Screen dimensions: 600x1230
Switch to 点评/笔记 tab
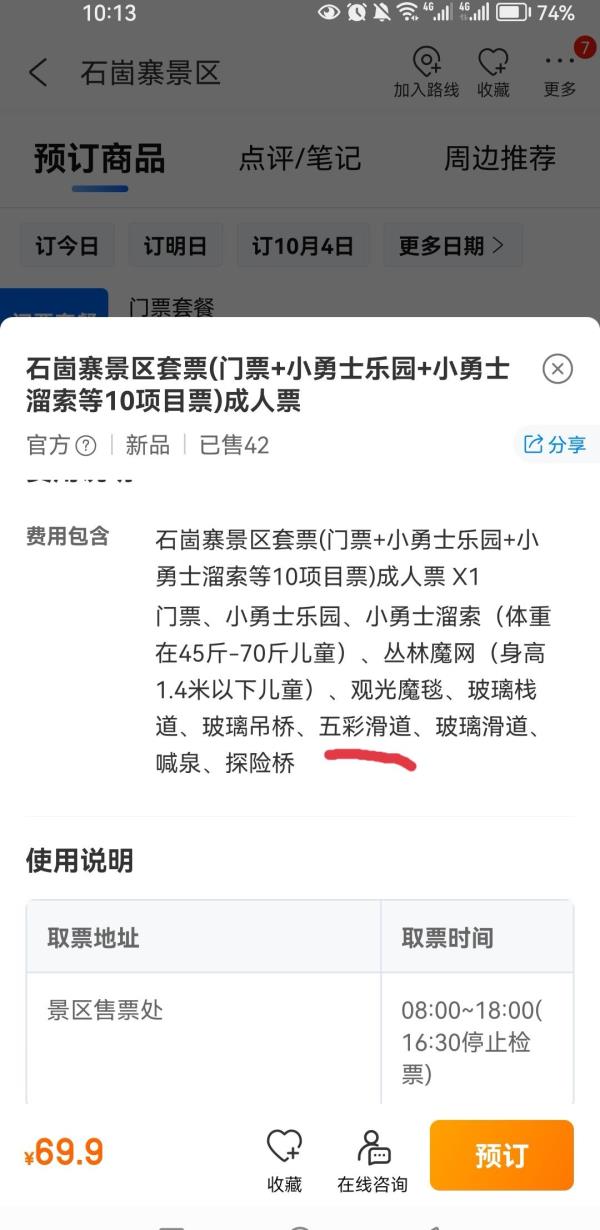(300, 158)
